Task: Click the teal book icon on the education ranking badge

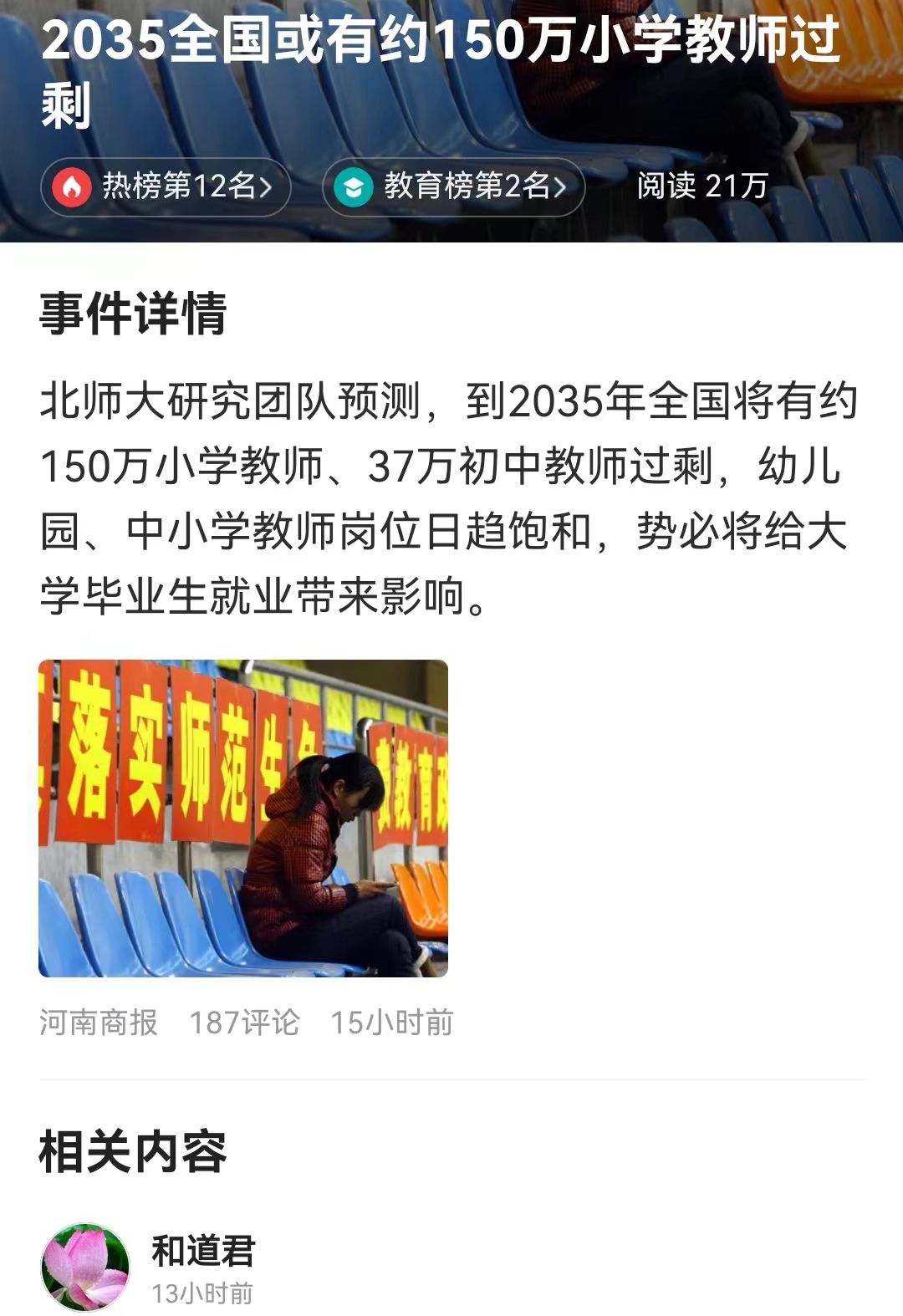Action: (355, 188)
